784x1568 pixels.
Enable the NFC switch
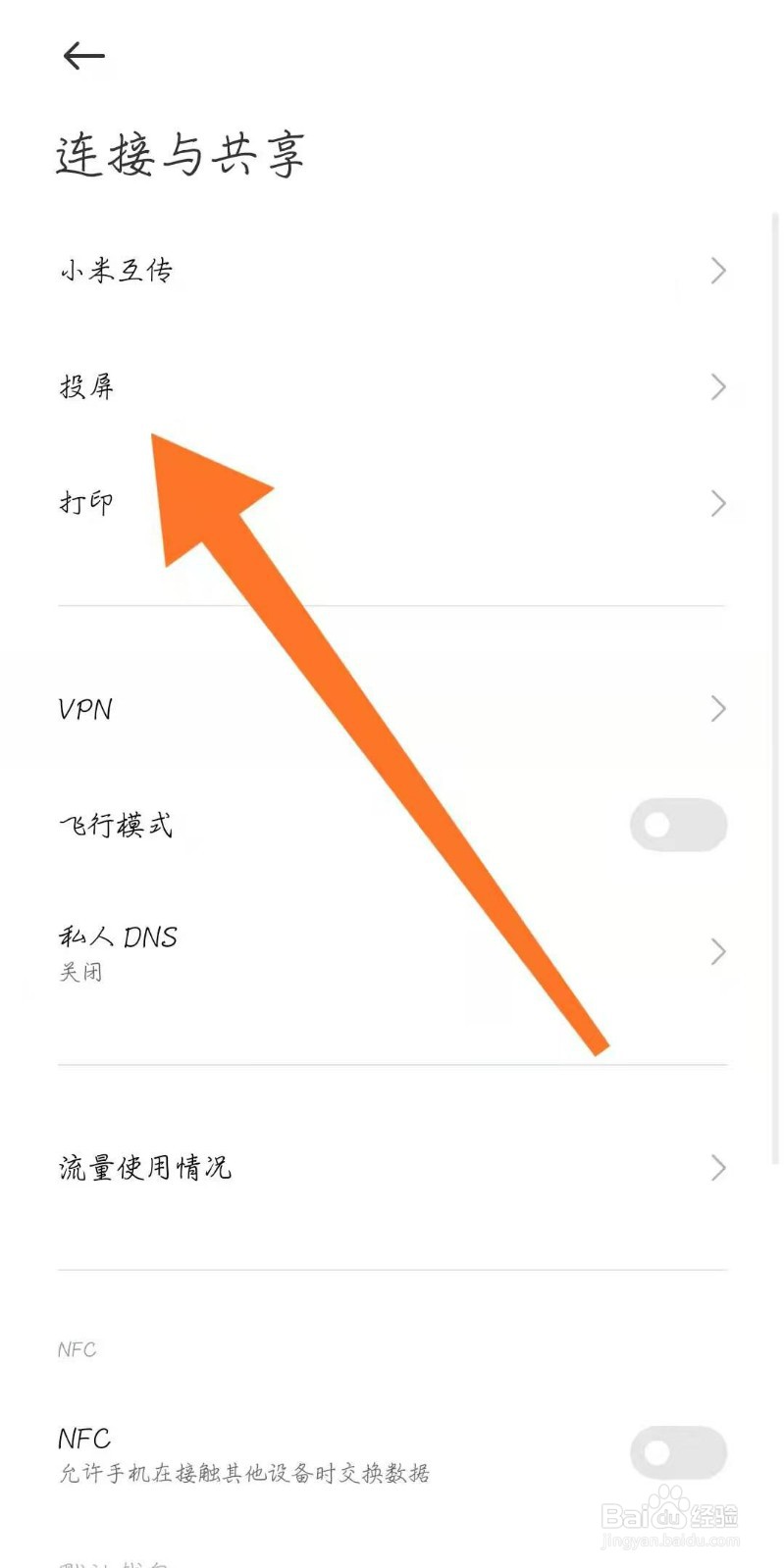coord(679,1452)
